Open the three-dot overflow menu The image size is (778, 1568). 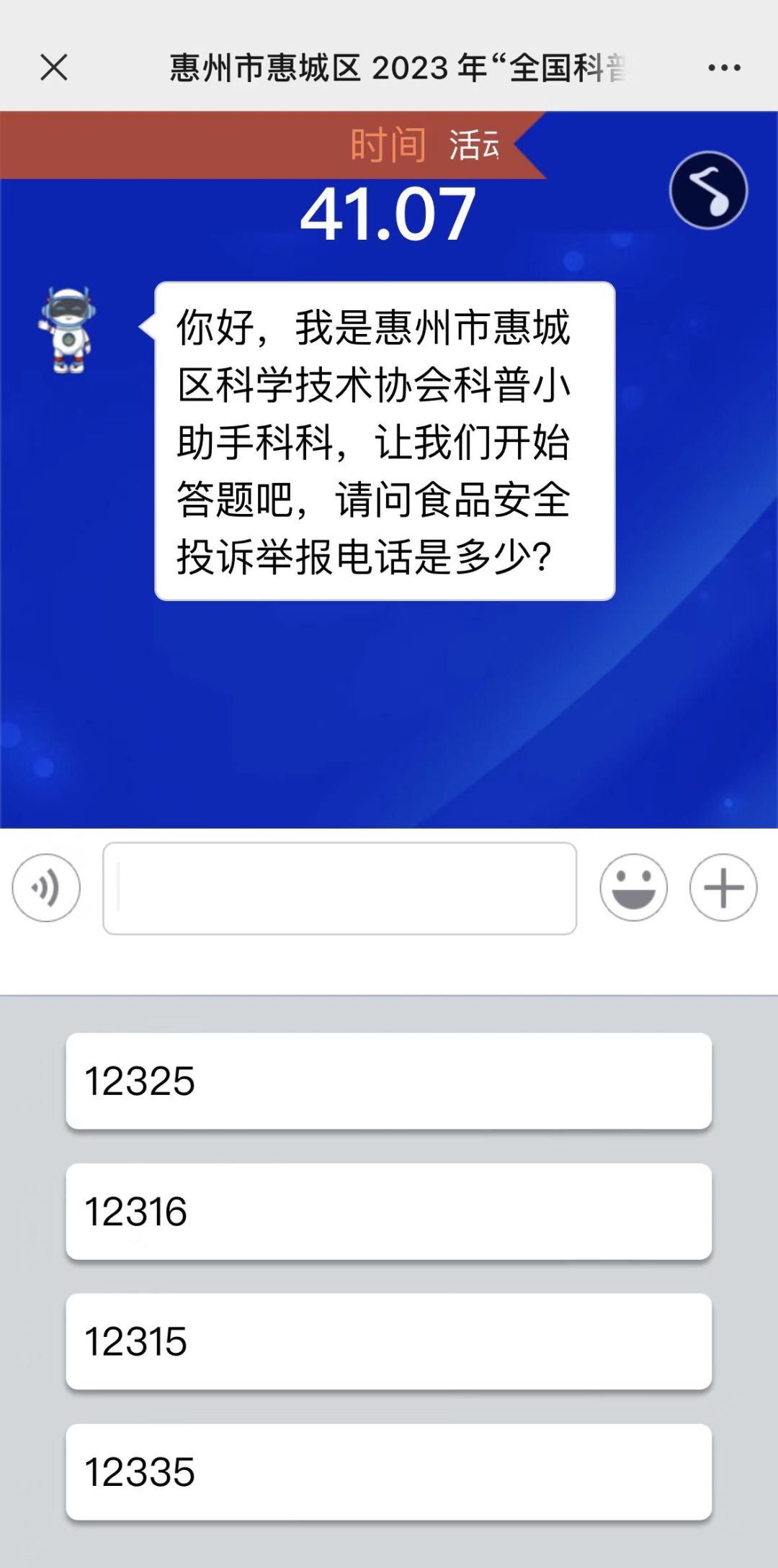tap(724, 68)
